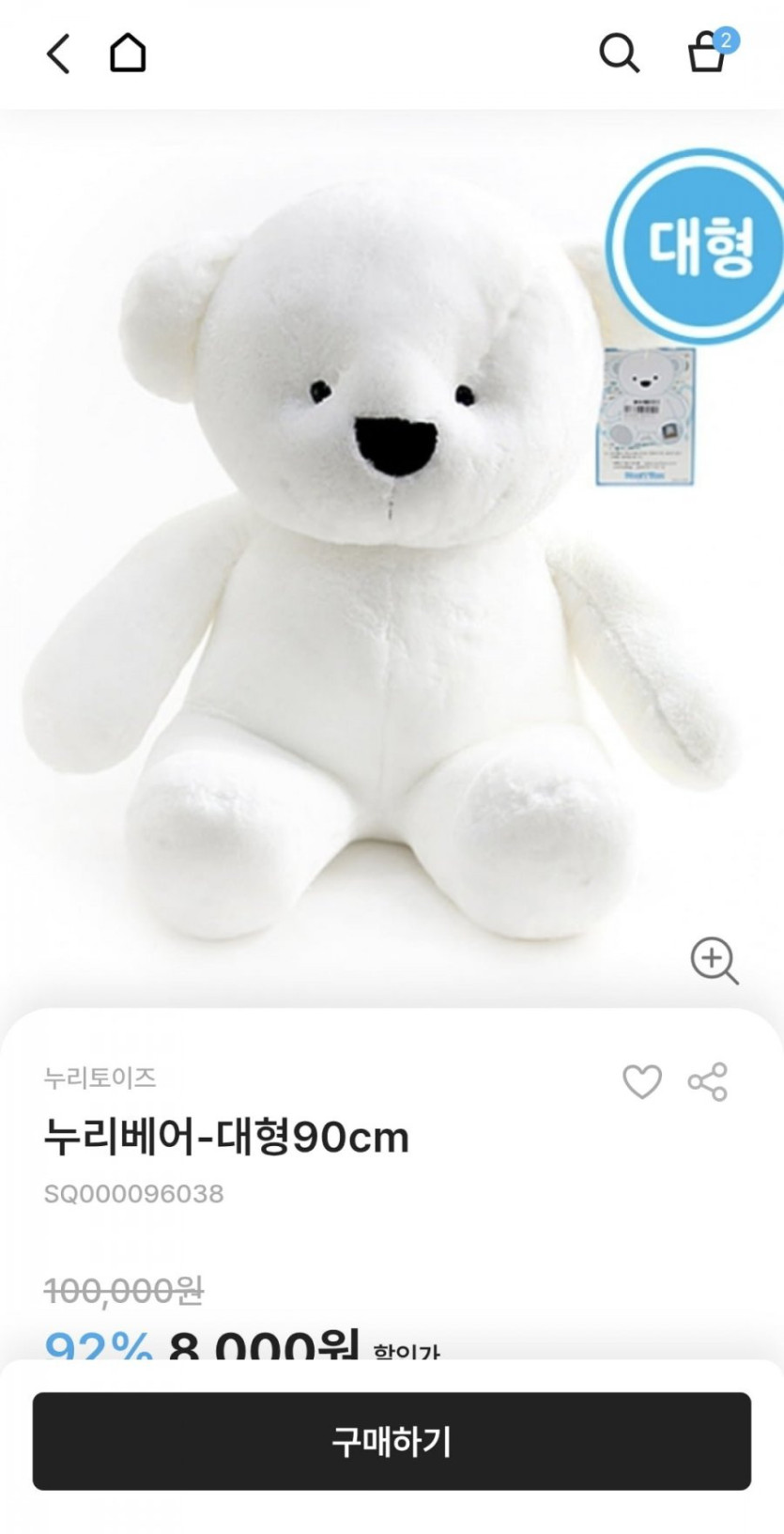Zoom in on the product image

714,959
